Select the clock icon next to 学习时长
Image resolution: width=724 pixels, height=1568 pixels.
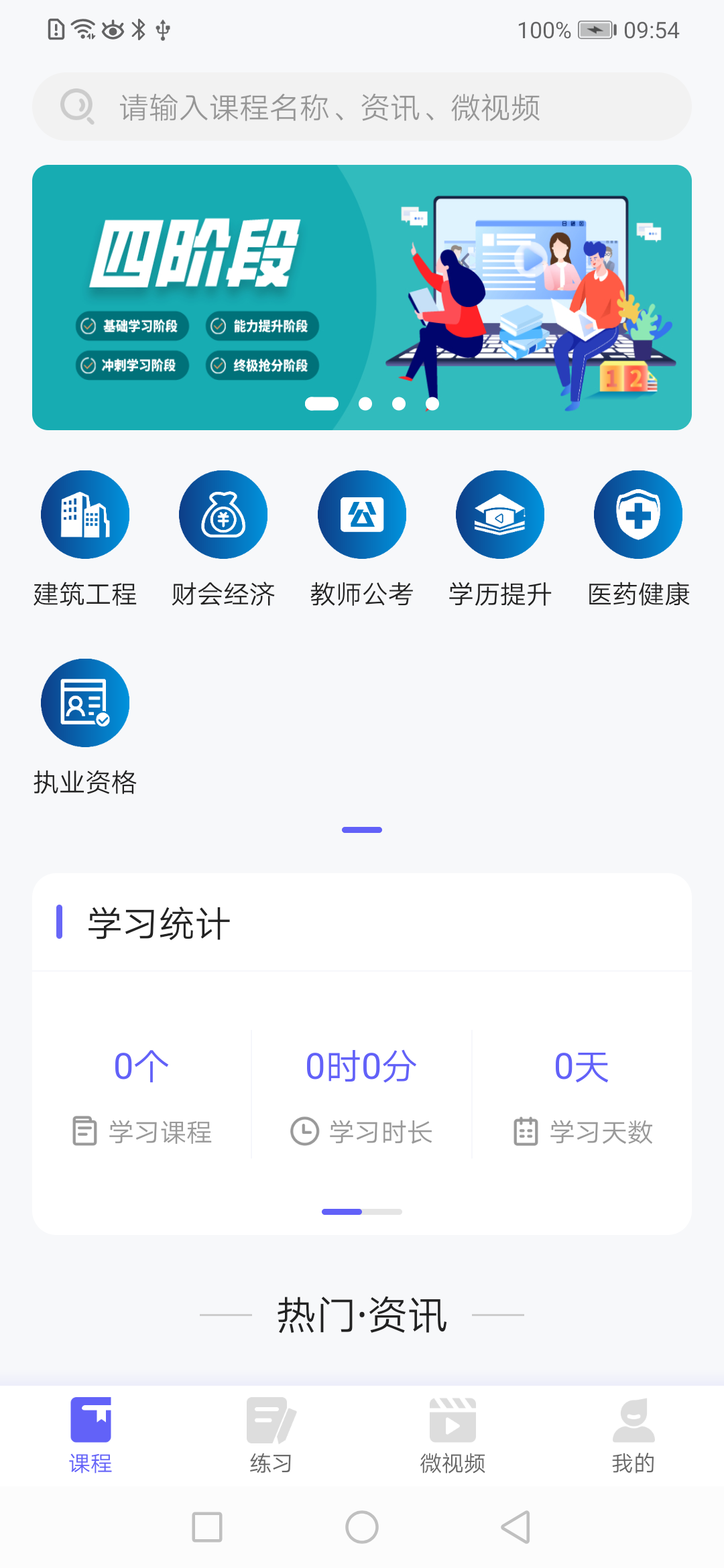pyautogui.click(x=305, y=1132)
